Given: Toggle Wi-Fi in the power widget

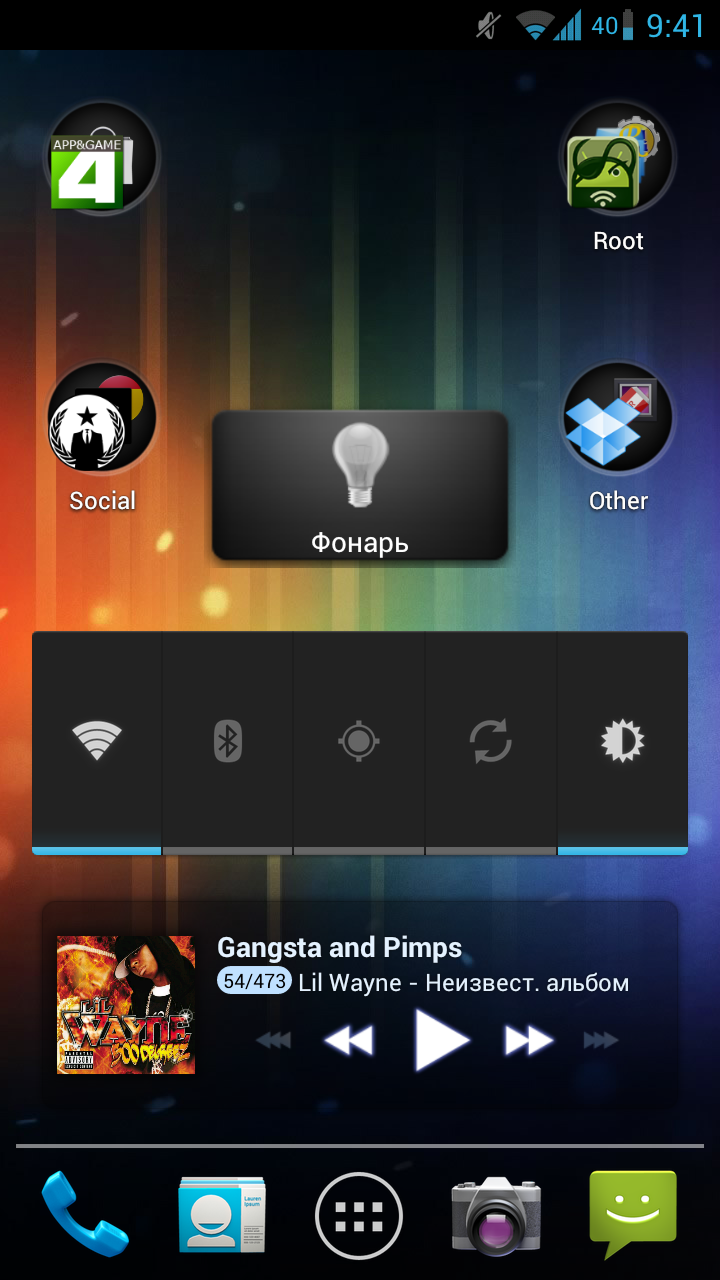Looking at the screenshot, I should pyautogui.click(x=97, y=743).
